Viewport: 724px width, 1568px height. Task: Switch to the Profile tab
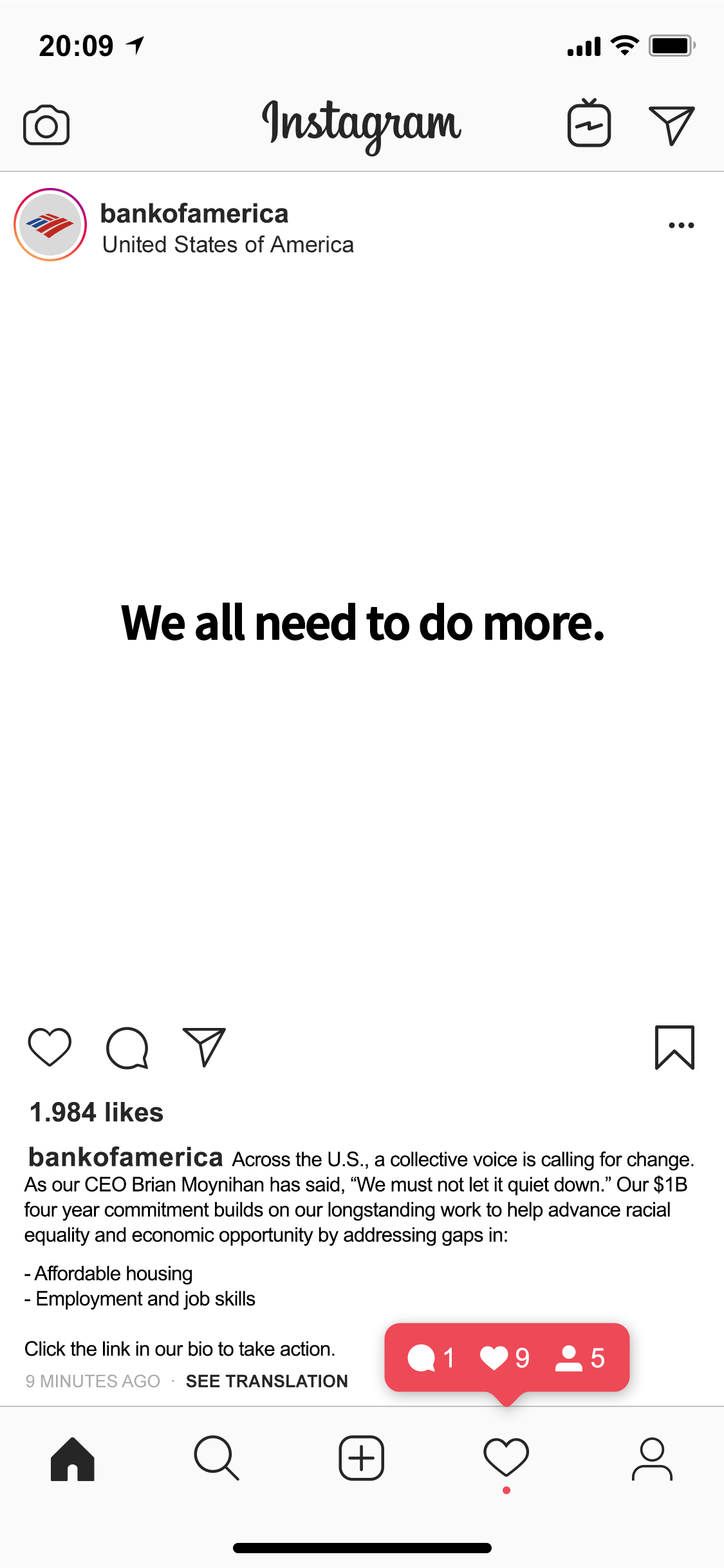(x=651, y=1459)
